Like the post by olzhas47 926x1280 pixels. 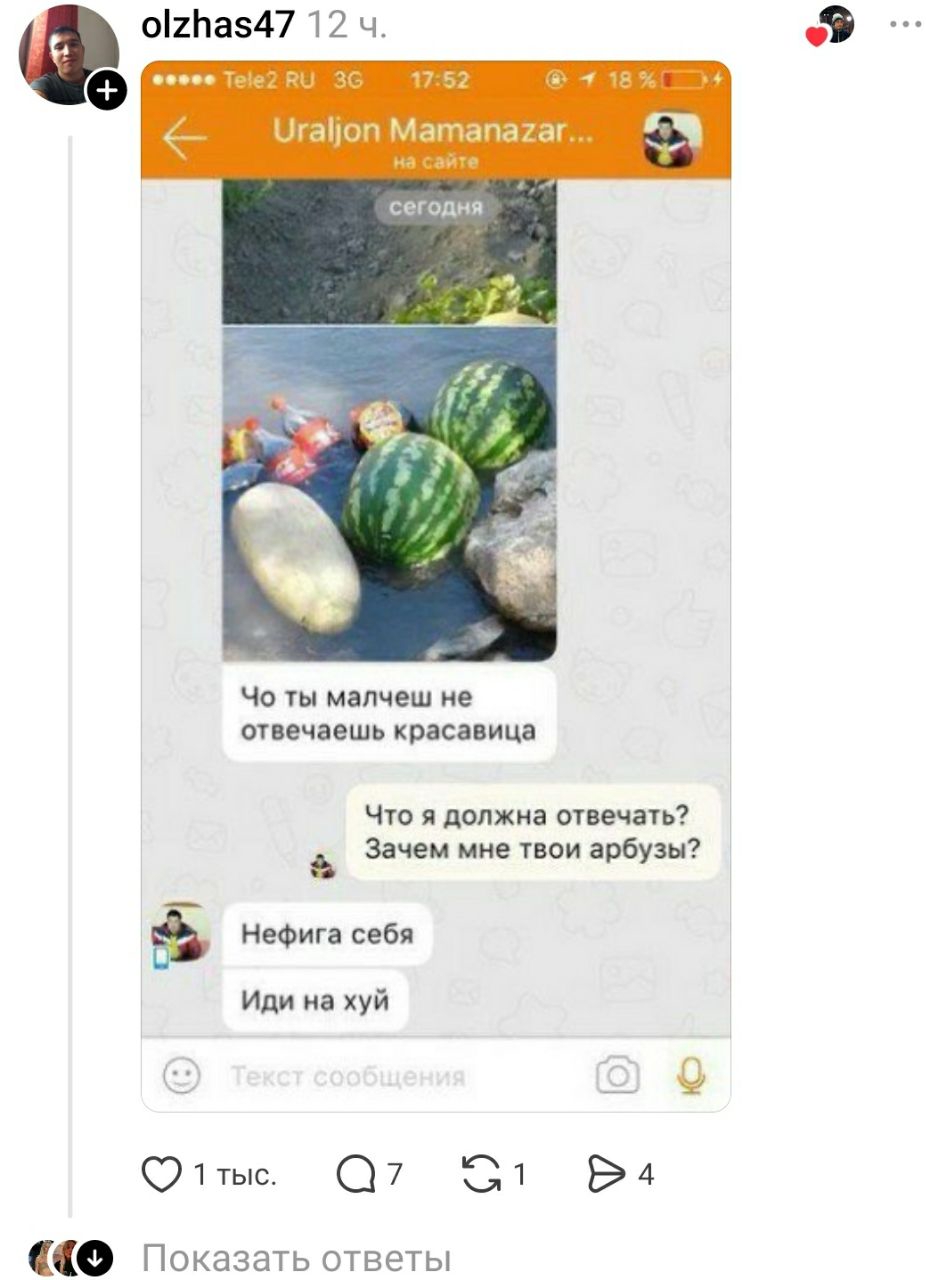click(162, 1174)
